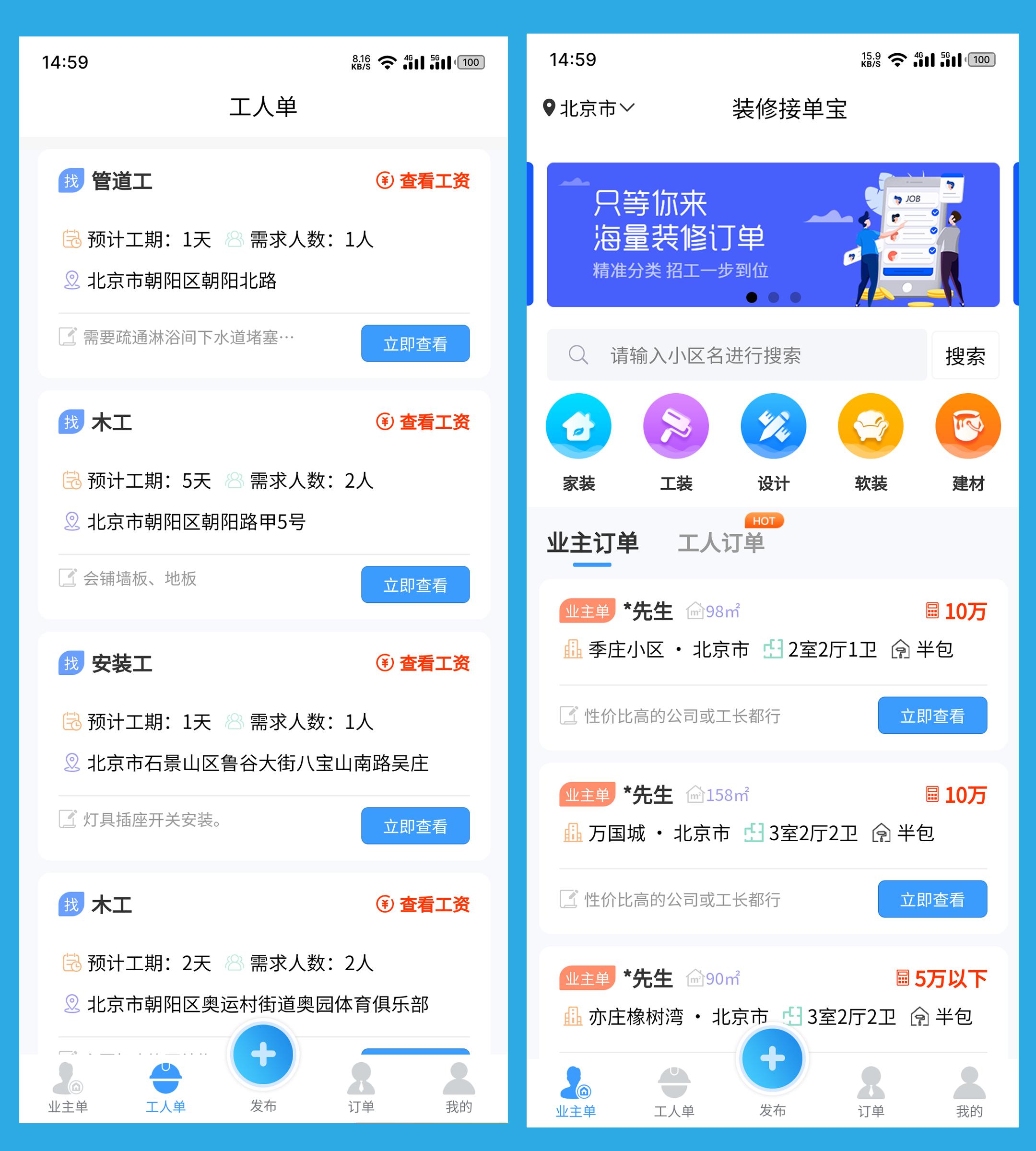1036x1151 pixels.
Task: Switch to the 工人订单 tab
Action: tap(723, 542)
